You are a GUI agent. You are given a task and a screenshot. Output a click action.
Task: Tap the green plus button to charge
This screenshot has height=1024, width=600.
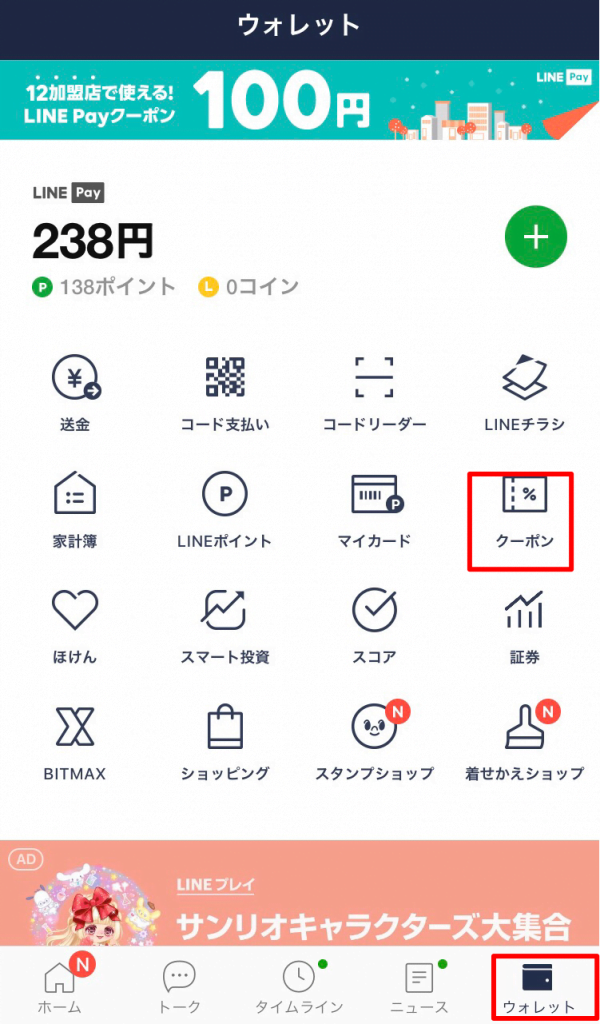click(537, 237)
